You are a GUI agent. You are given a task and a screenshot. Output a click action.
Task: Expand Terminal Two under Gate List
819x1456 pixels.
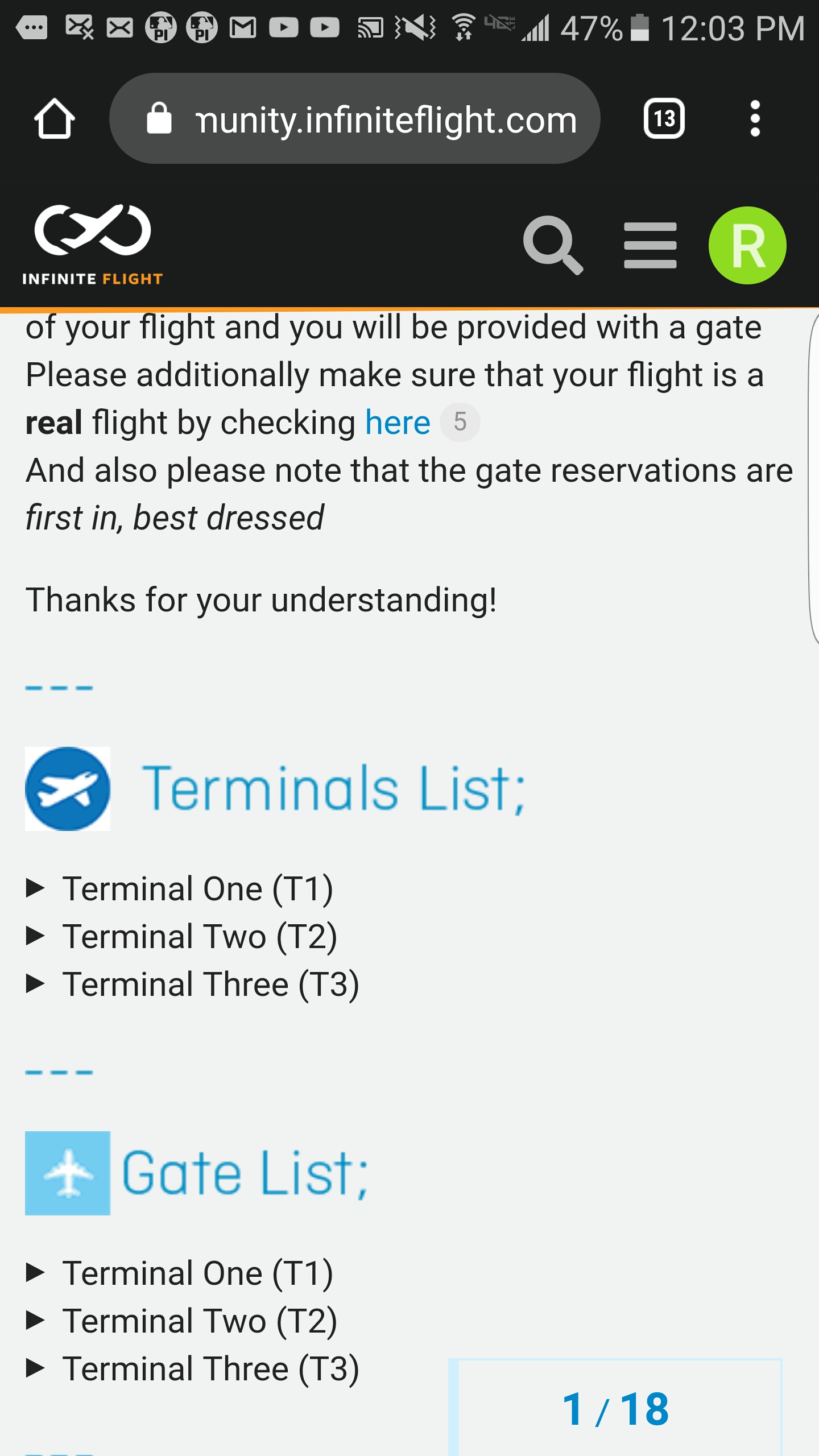tap(199, 1321)
